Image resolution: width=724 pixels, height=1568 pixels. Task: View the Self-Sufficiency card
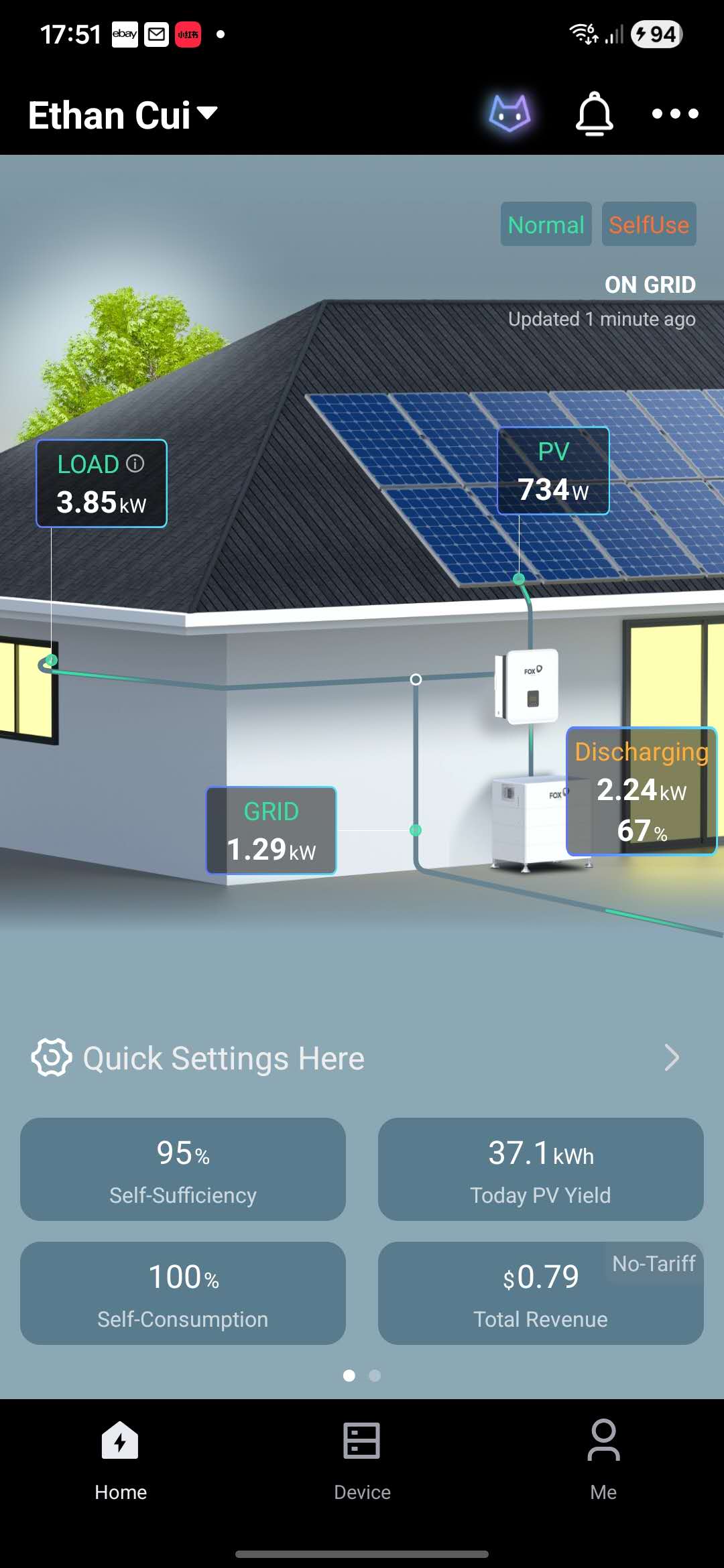pyautogui.click(x=183, y=1169)
